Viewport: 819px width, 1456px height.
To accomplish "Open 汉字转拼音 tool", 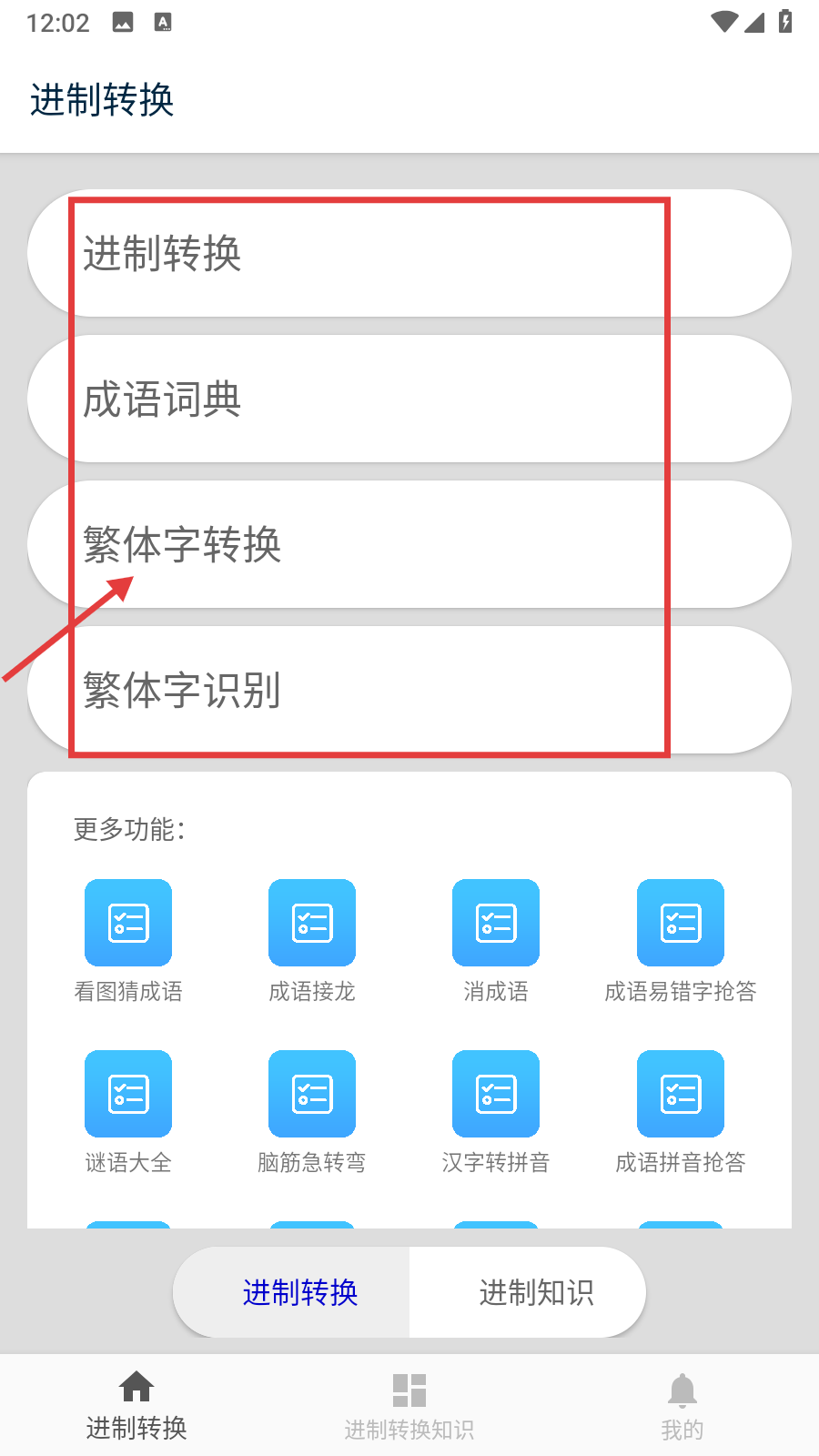I will pyautogui.click(x=496, y=1094).
